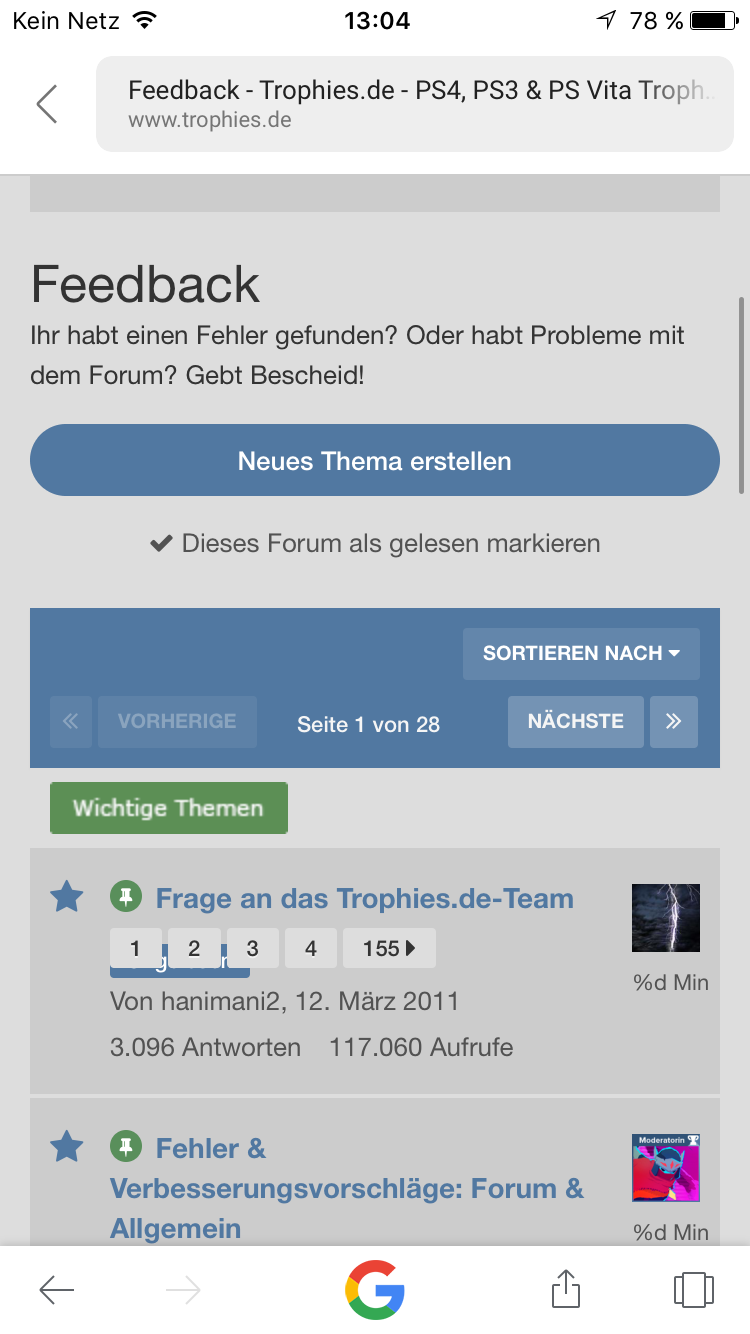750x1334 pixels.
Task: Open page 3 of the Frage thread
Action: (252, 948)
